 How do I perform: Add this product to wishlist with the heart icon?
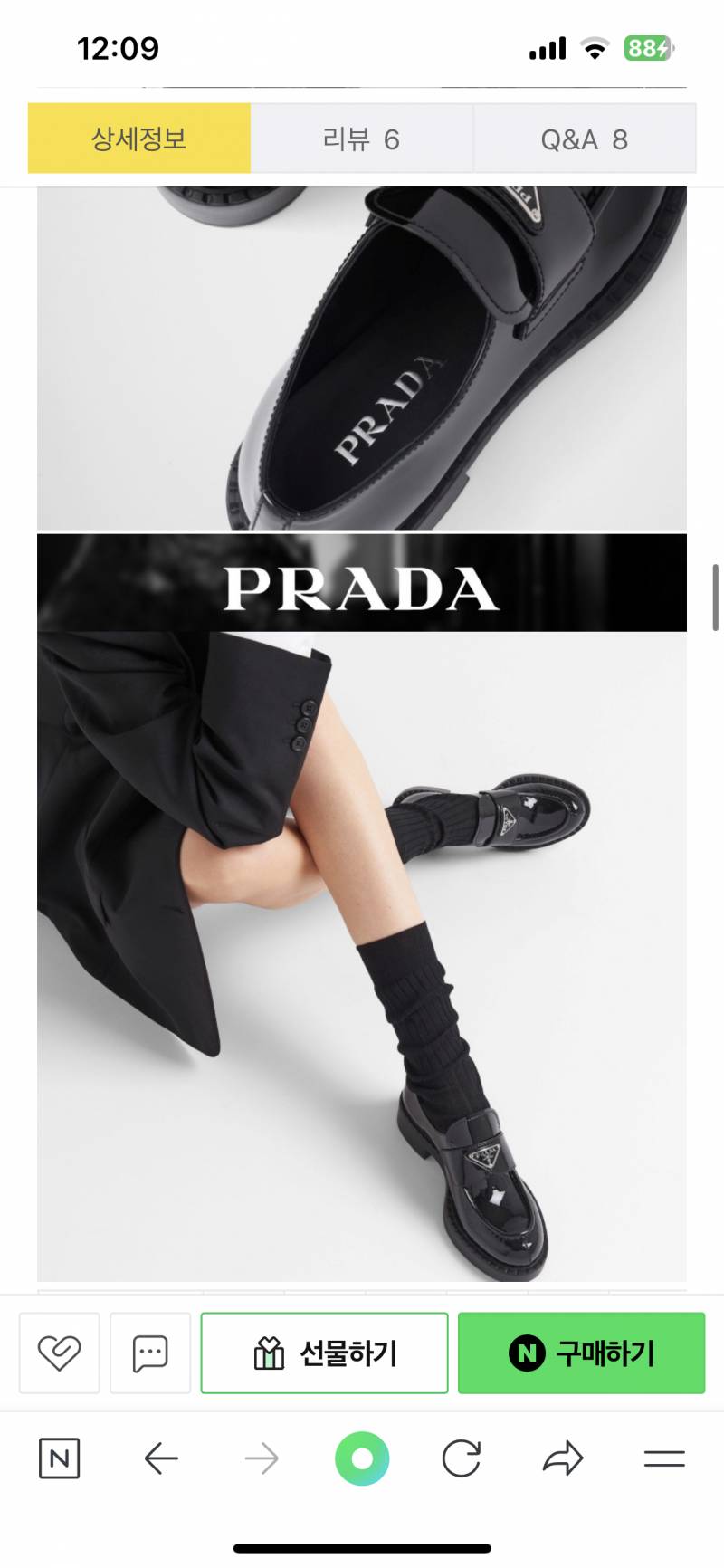(x=59, y=1353)
